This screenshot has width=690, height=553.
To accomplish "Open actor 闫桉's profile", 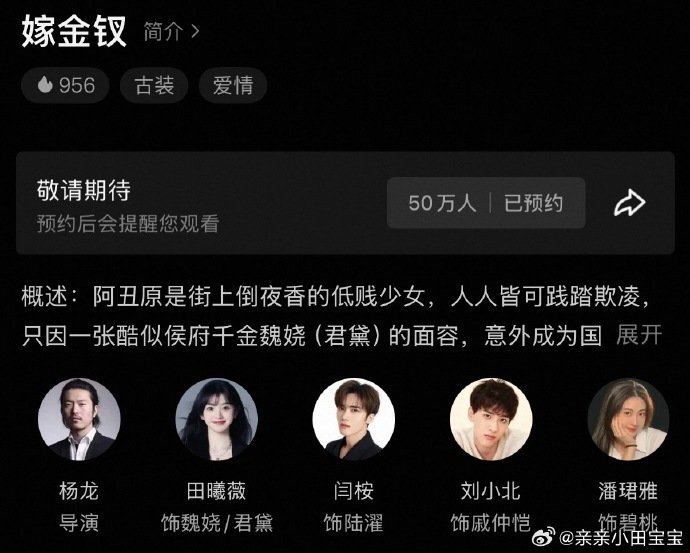I will (354, 419).
